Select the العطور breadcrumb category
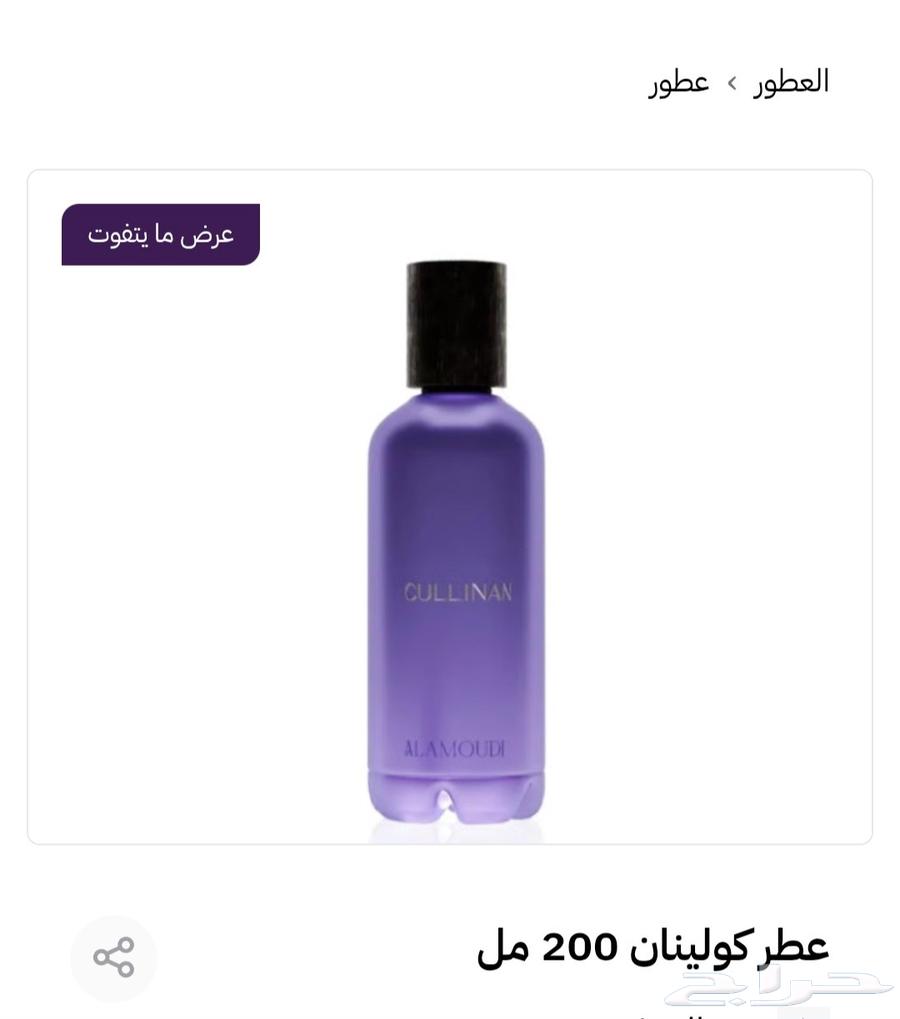Viewport: 900px width, 1019px height. 790,83
